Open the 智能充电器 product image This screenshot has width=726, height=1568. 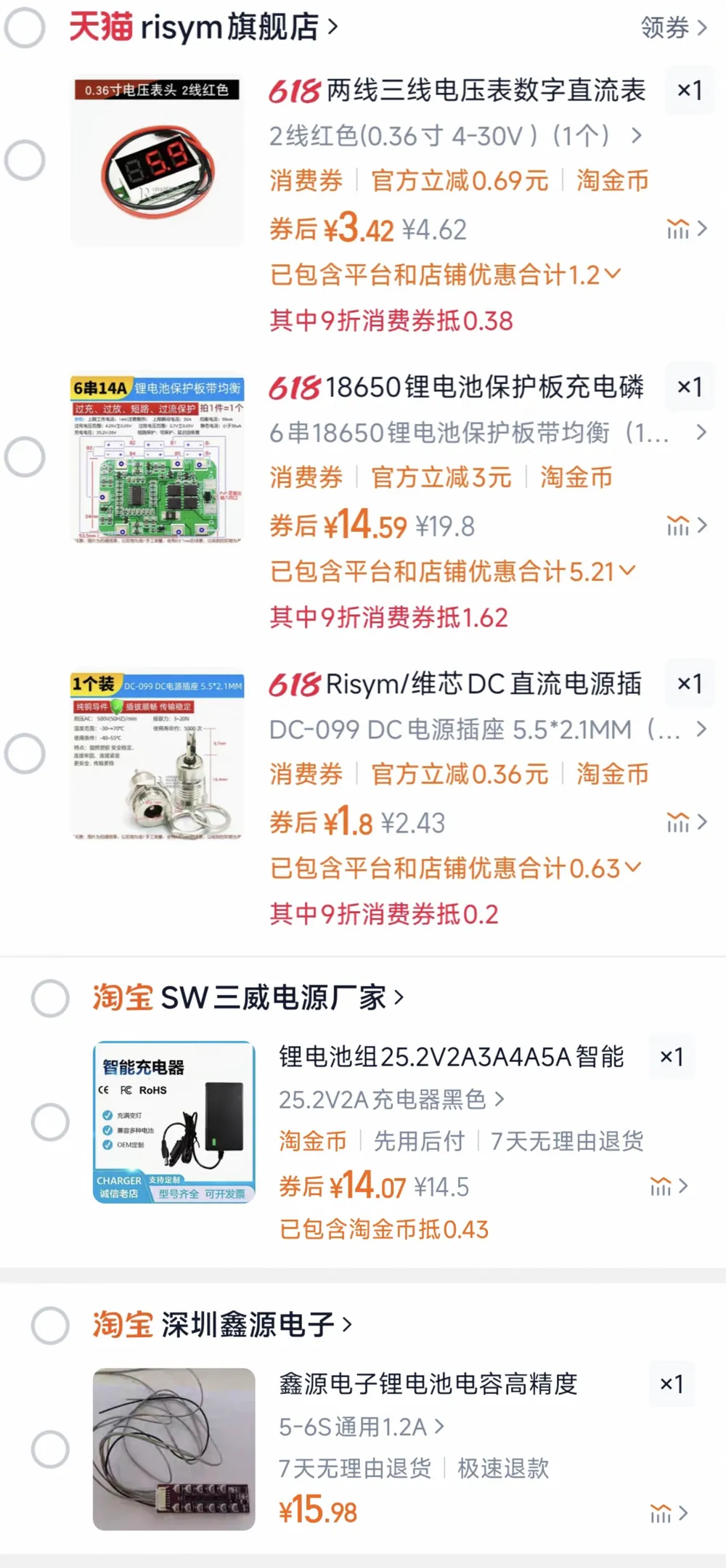[x=174, y=1122]
